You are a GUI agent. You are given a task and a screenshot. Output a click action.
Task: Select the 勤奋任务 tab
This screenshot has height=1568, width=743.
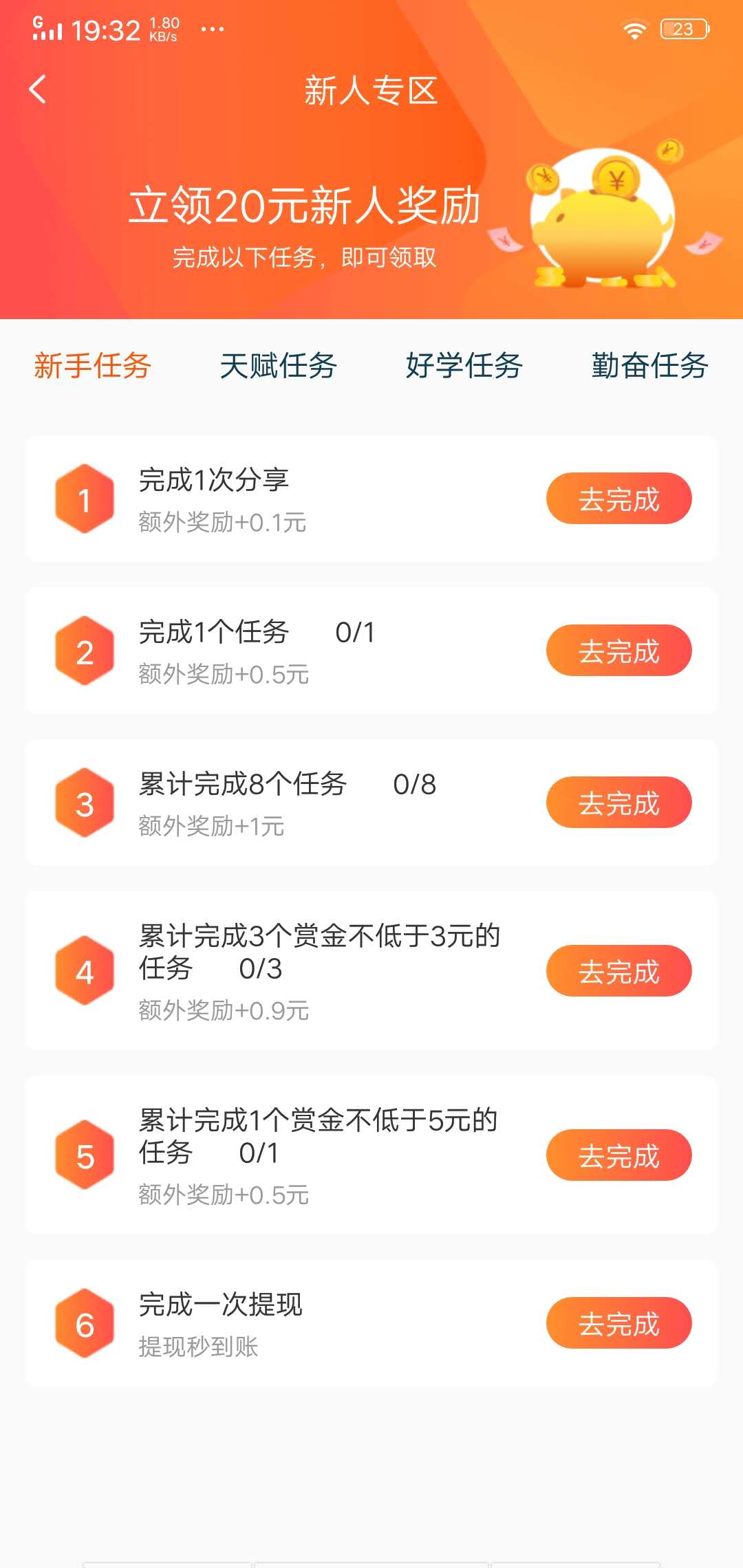(x=649, y=367)
